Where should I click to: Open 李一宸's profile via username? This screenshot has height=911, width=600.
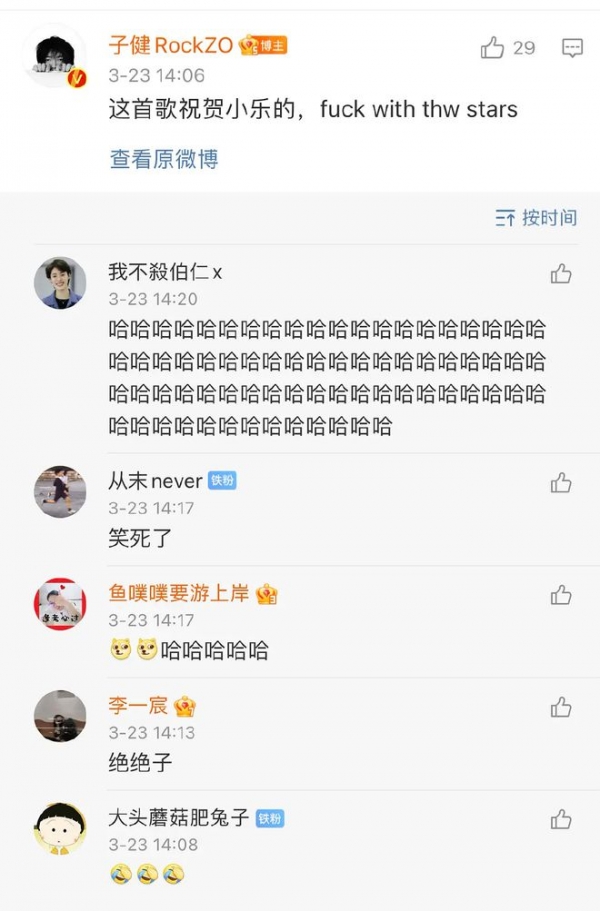[x=138, y=706]
